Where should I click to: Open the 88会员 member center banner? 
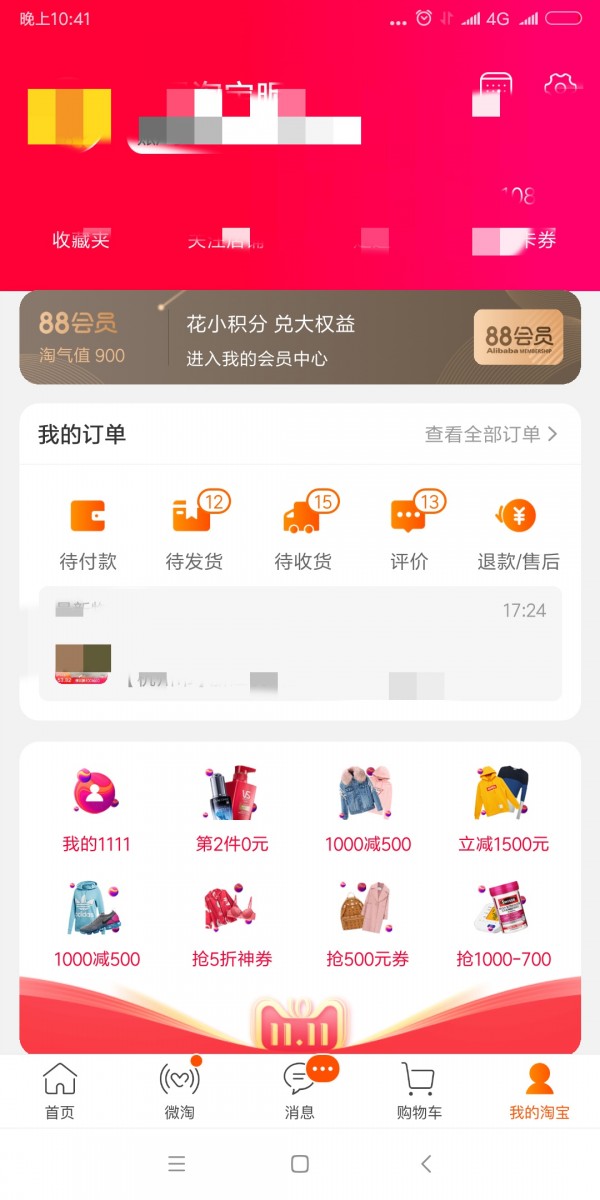point(300,338)
